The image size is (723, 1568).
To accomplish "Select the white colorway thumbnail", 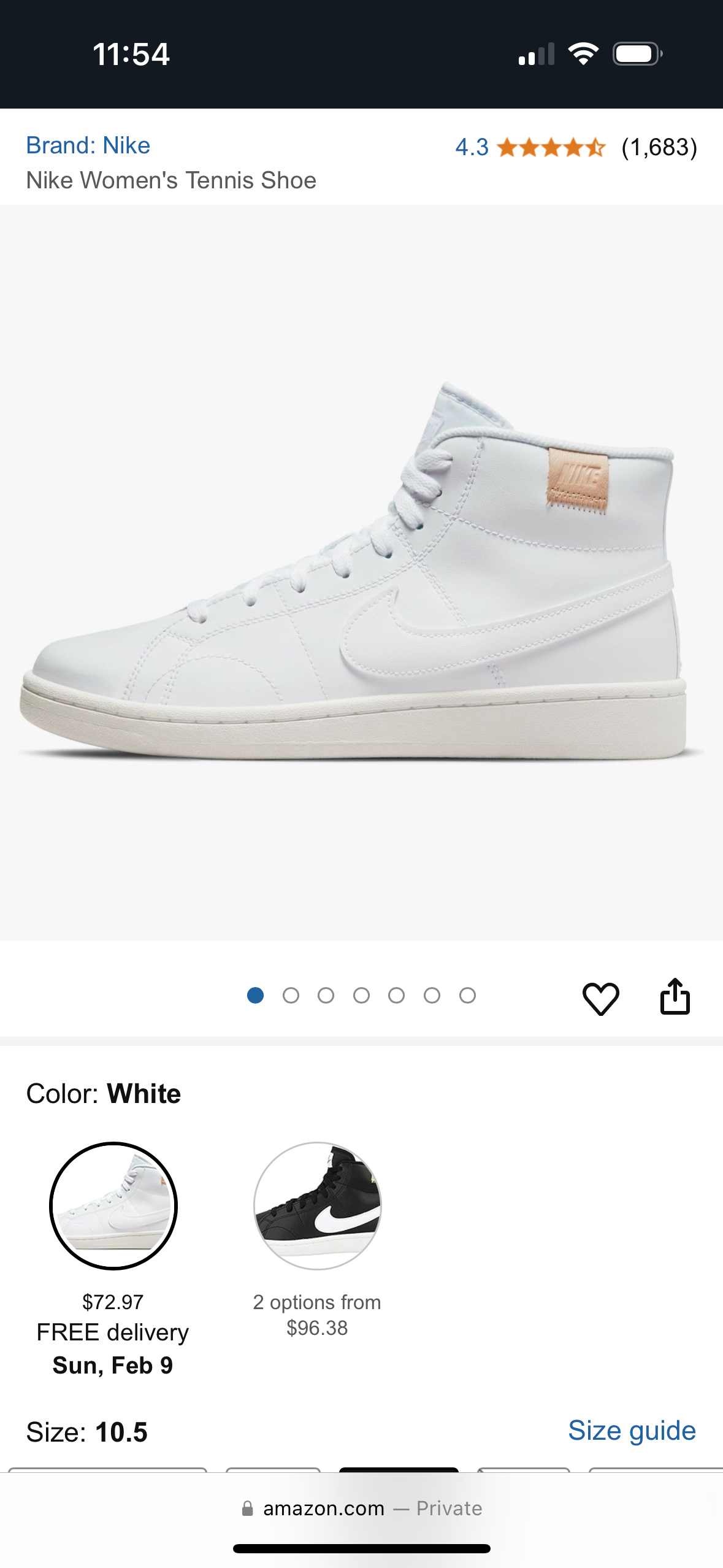I will (113, 1205).
